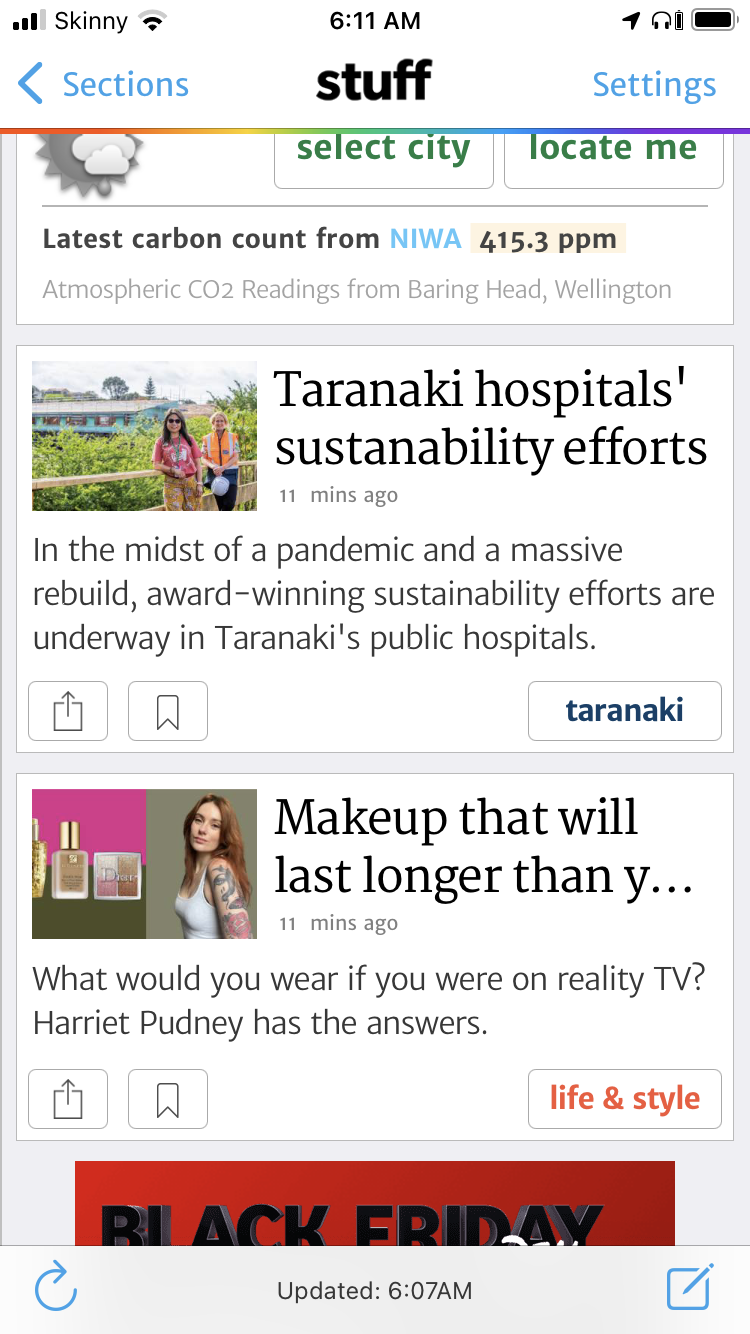Share the Makeup article
This screenshot has width=750, height=1334.
[x=68, y=1099]
